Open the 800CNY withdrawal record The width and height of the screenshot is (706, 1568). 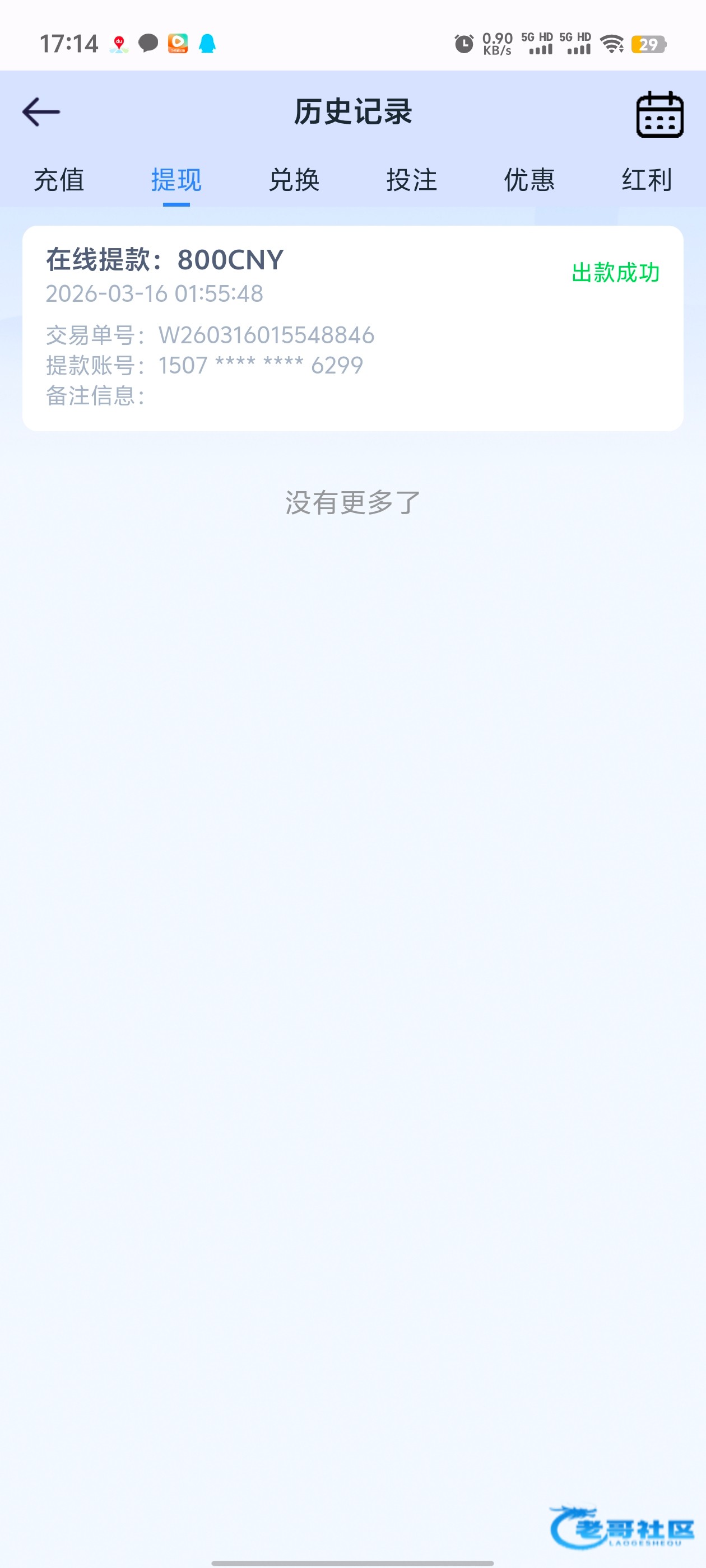[352, 328]
